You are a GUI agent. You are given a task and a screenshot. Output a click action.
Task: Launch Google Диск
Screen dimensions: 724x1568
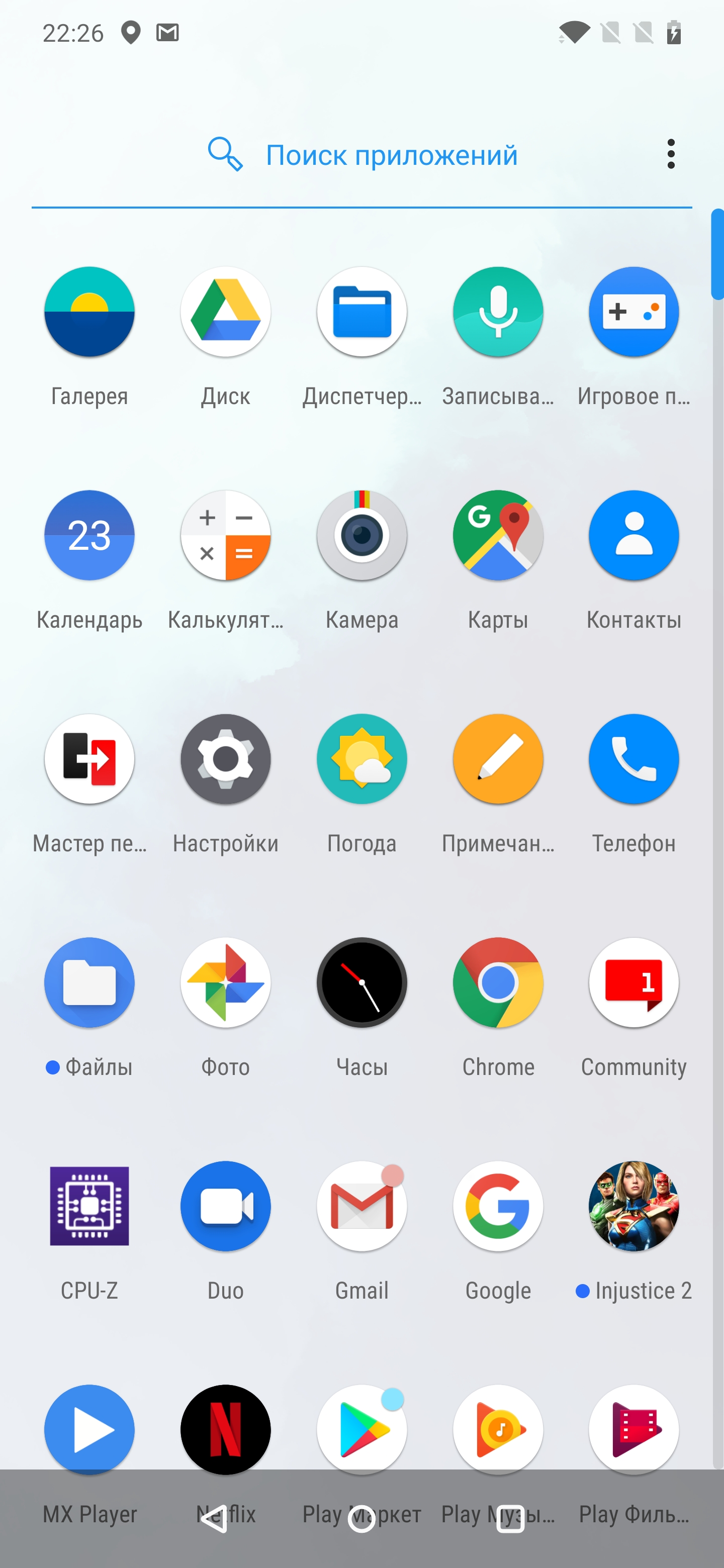coord(225,312)
